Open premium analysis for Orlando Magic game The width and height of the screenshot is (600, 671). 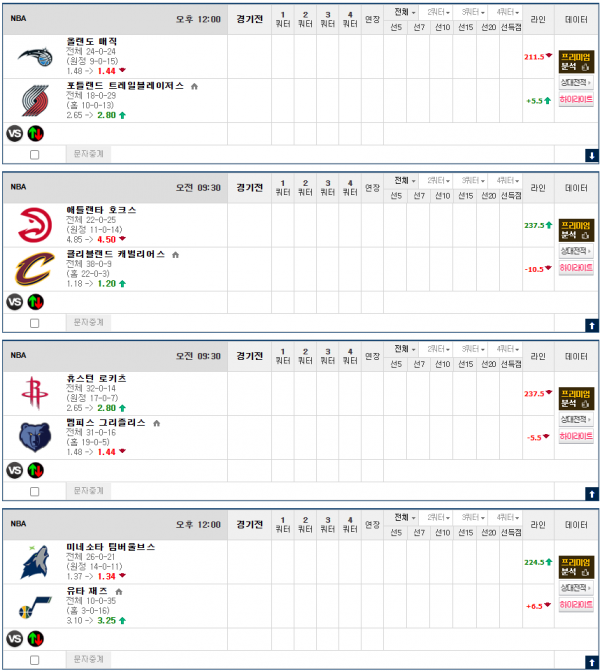point(576,61)
